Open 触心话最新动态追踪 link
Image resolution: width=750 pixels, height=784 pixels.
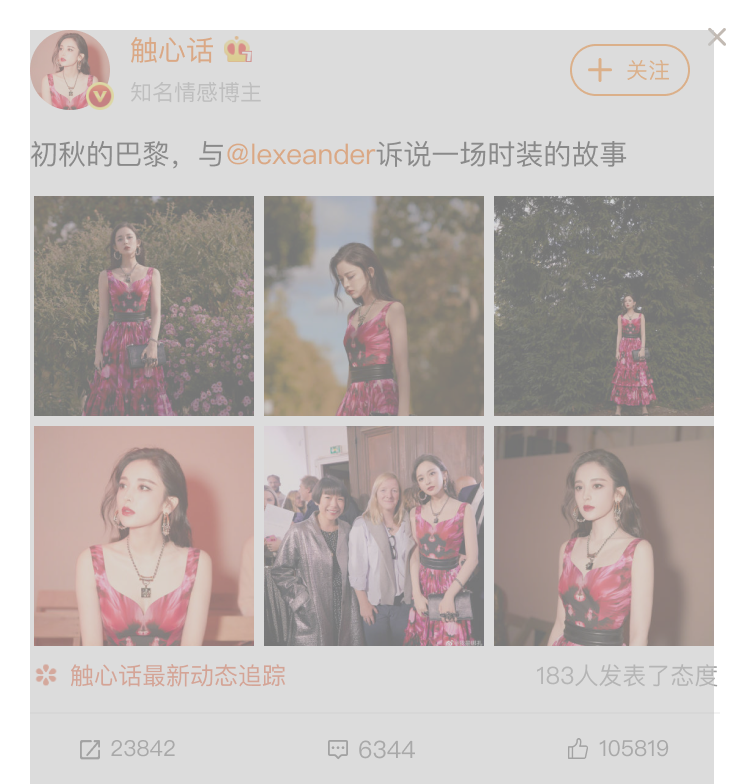click(177, 676)
